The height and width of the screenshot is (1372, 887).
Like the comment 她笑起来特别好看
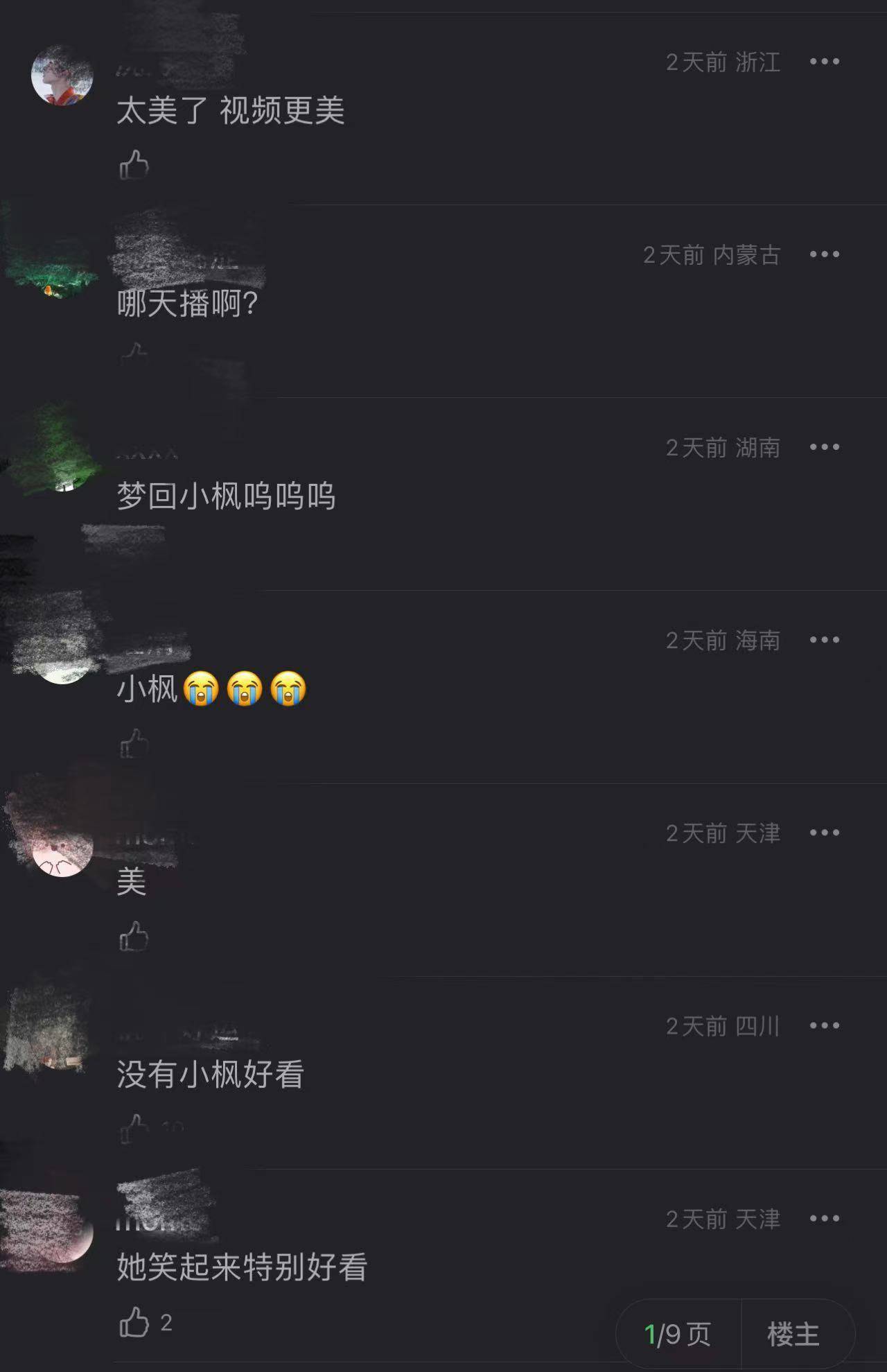click(x=134, y=1322)
